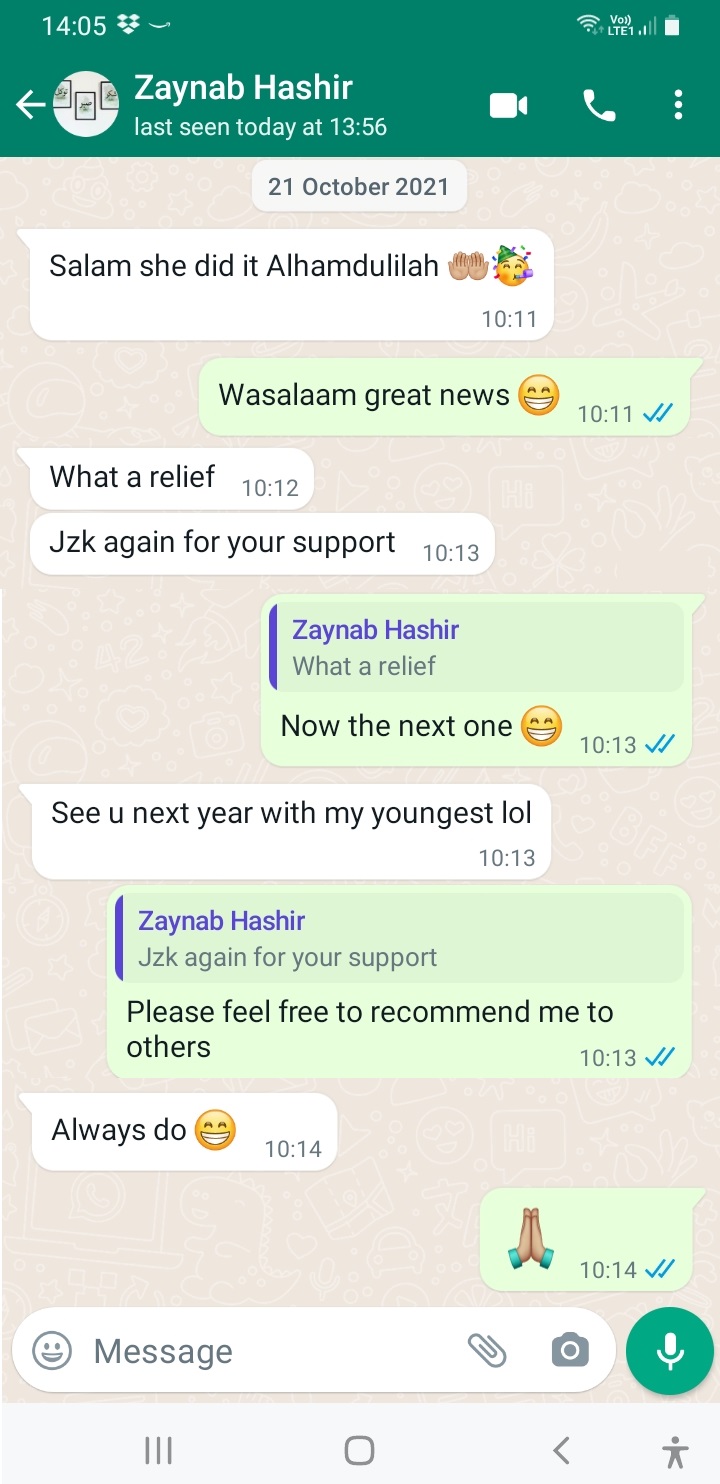Attach a file with the paperclip

487,1351
